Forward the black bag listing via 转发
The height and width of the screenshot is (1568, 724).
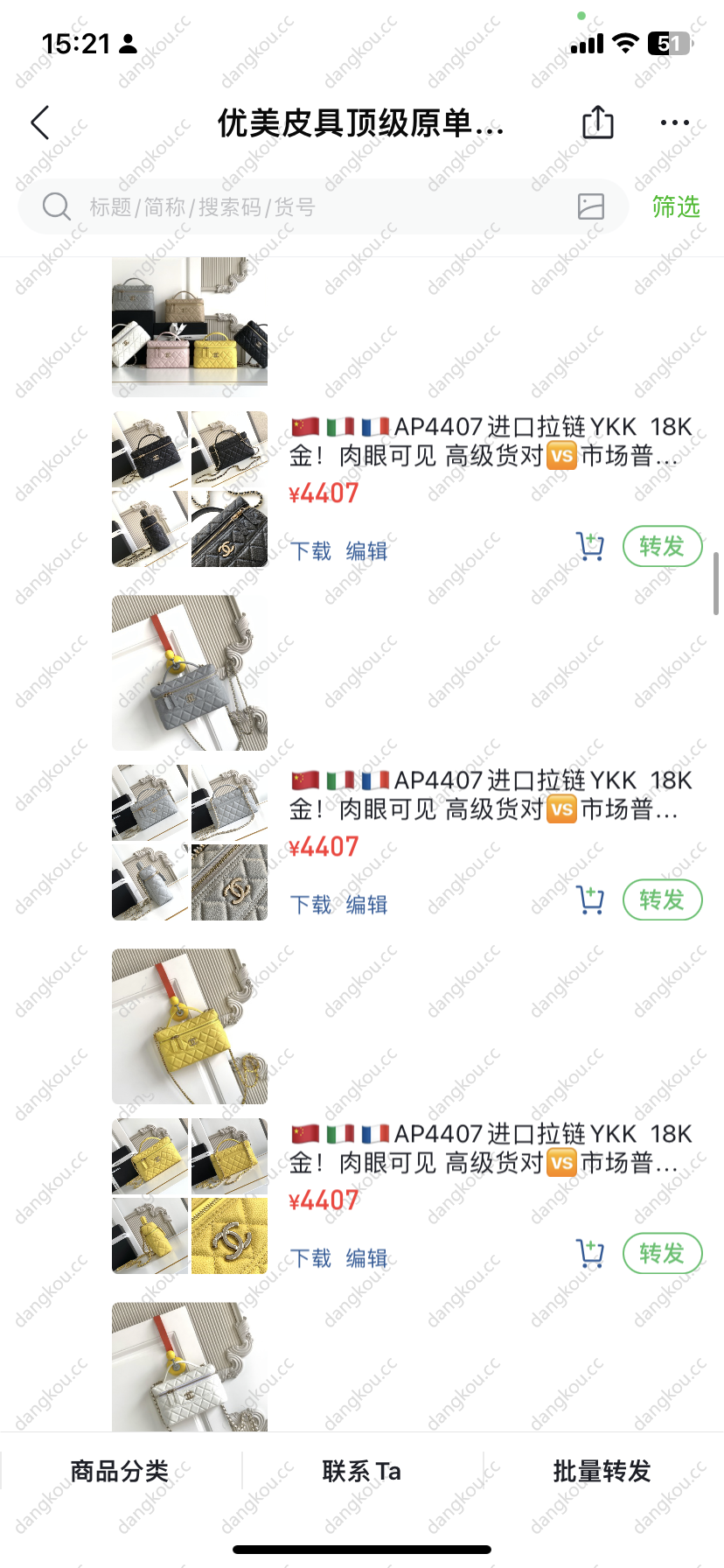click(662, 547)
